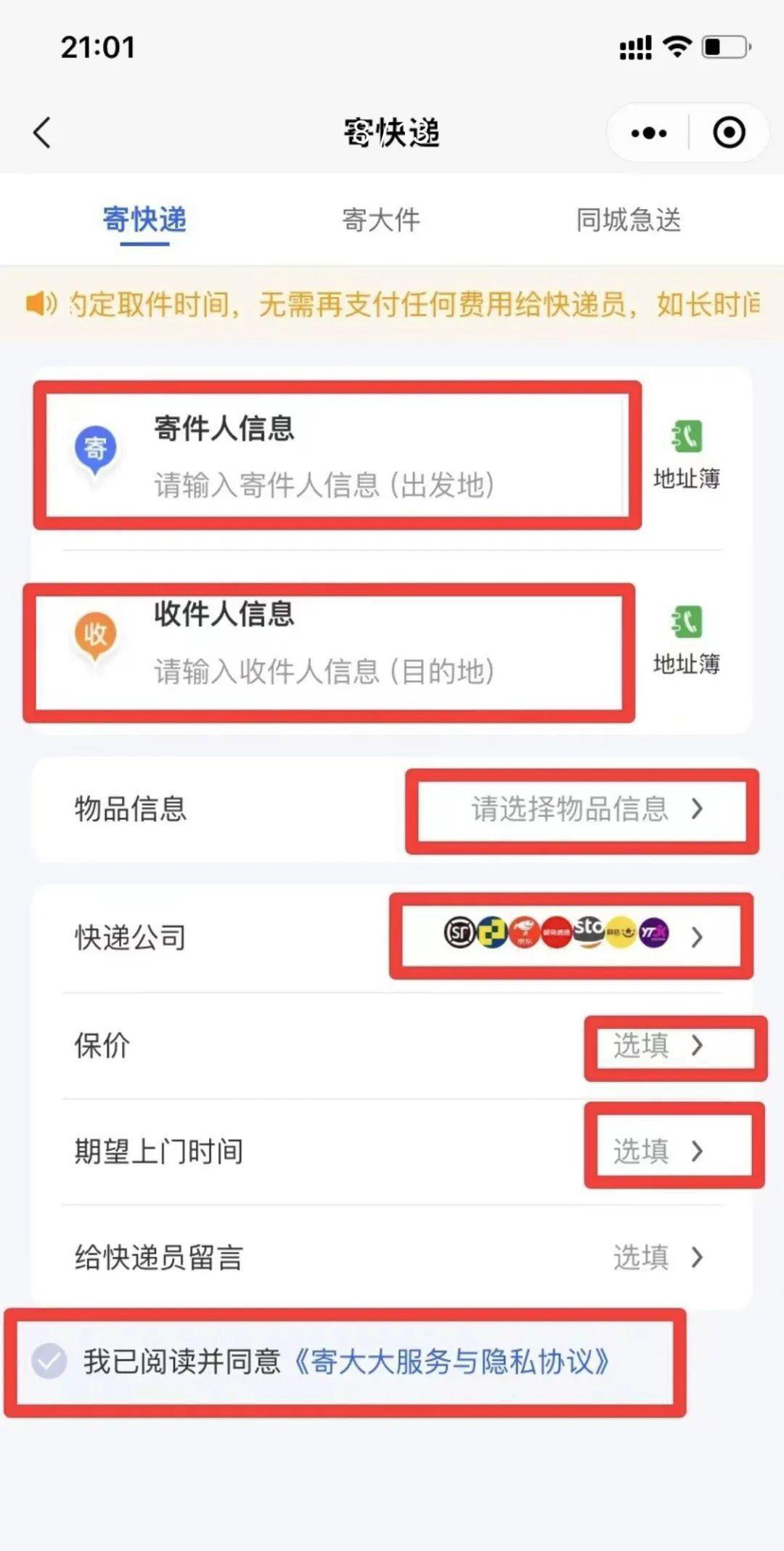This screenshot has width=784, height=1551.
Task: Select the 寄快递 tab
Action: (144, 220)
